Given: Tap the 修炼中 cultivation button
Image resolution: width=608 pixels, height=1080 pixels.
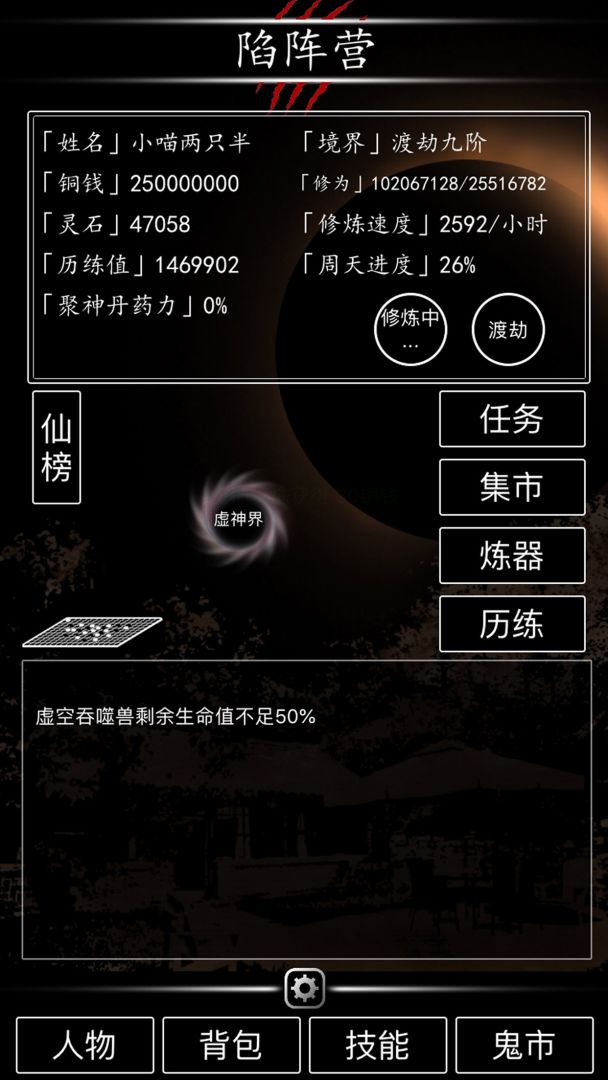Looking at the screenshot, I should 410,329.
